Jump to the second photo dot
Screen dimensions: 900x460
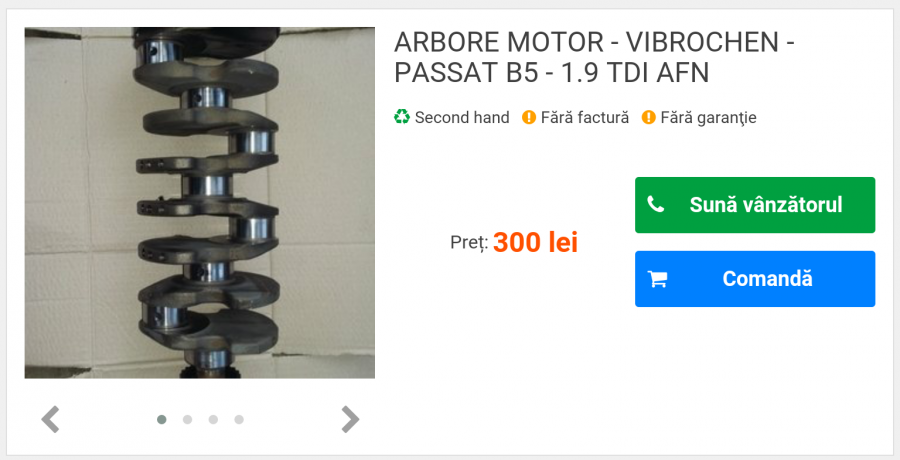tap(187, 420)
